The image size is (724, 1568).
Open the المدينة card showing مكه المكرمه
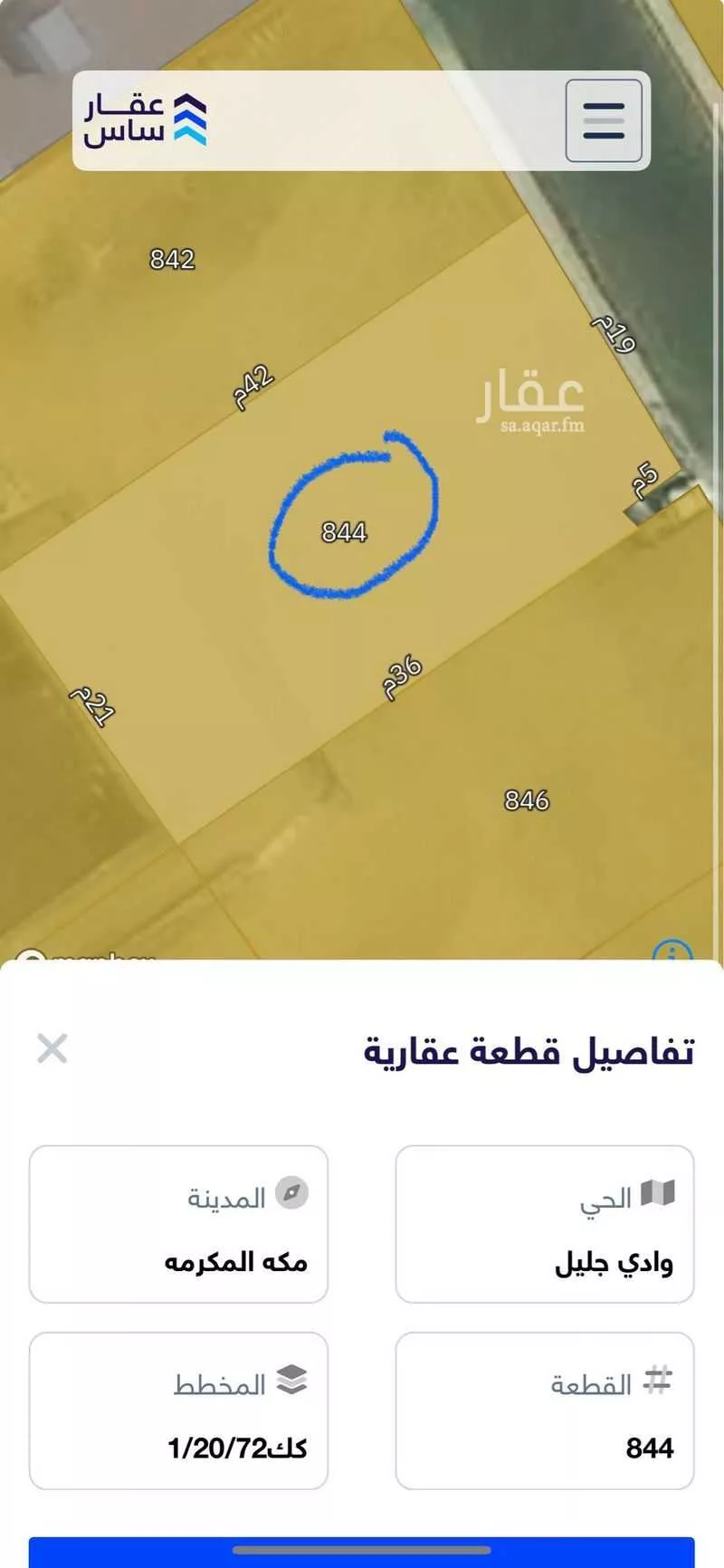[x=178, y=1224]
